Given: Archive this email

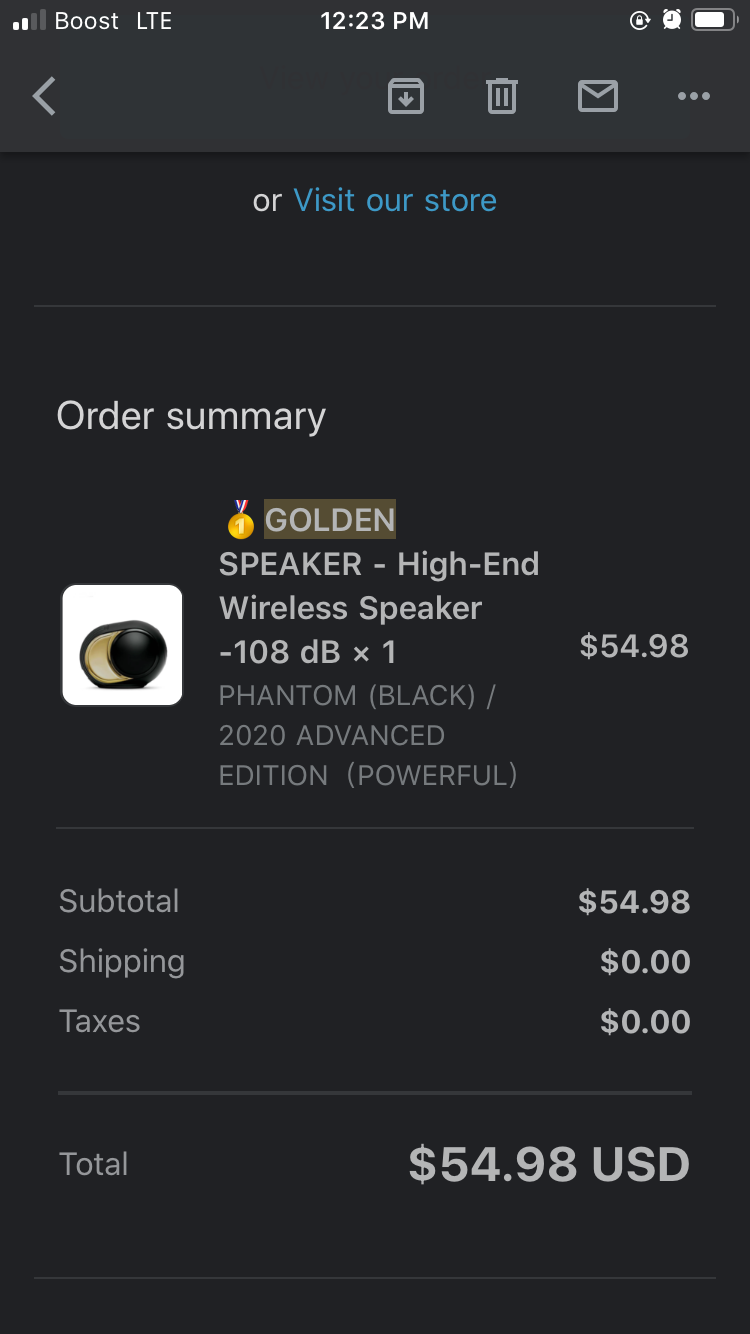Looking at the screenshot, I should 405,96.
